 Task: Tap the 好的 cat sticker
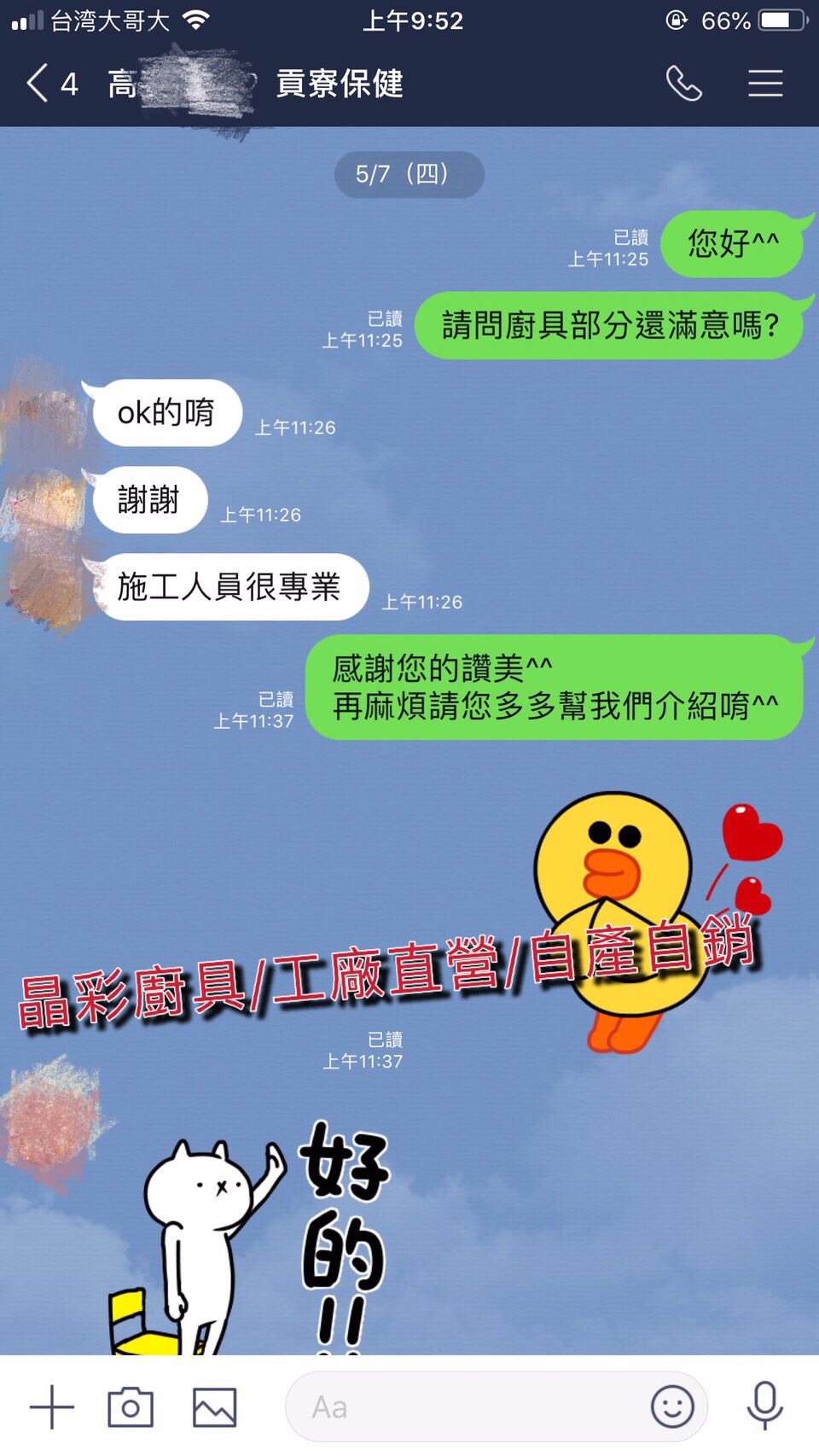click(252, 1237)
